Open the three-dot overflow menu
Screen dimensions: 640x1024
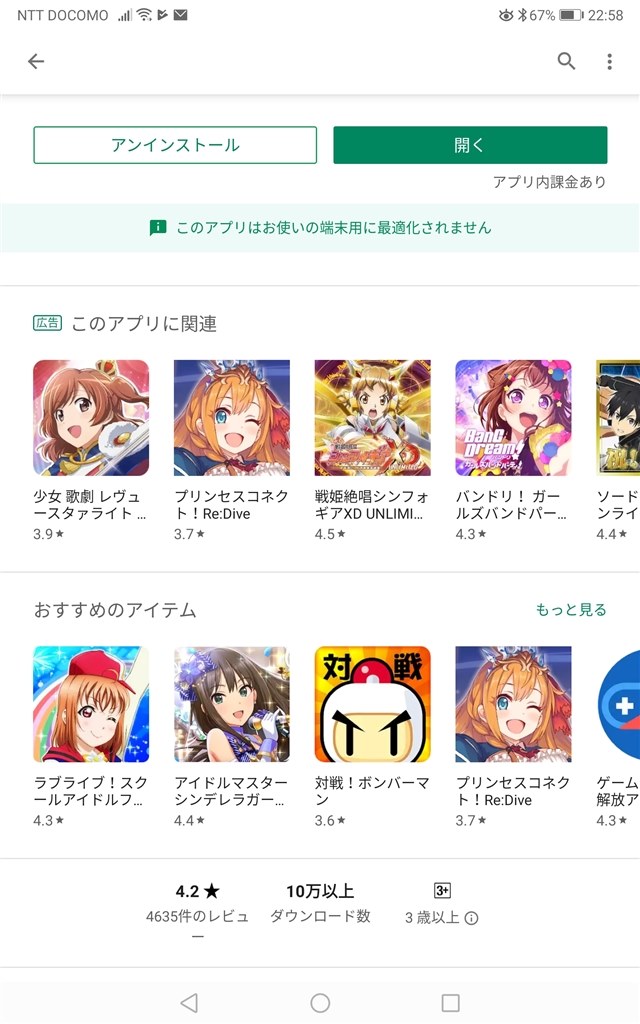609,61
